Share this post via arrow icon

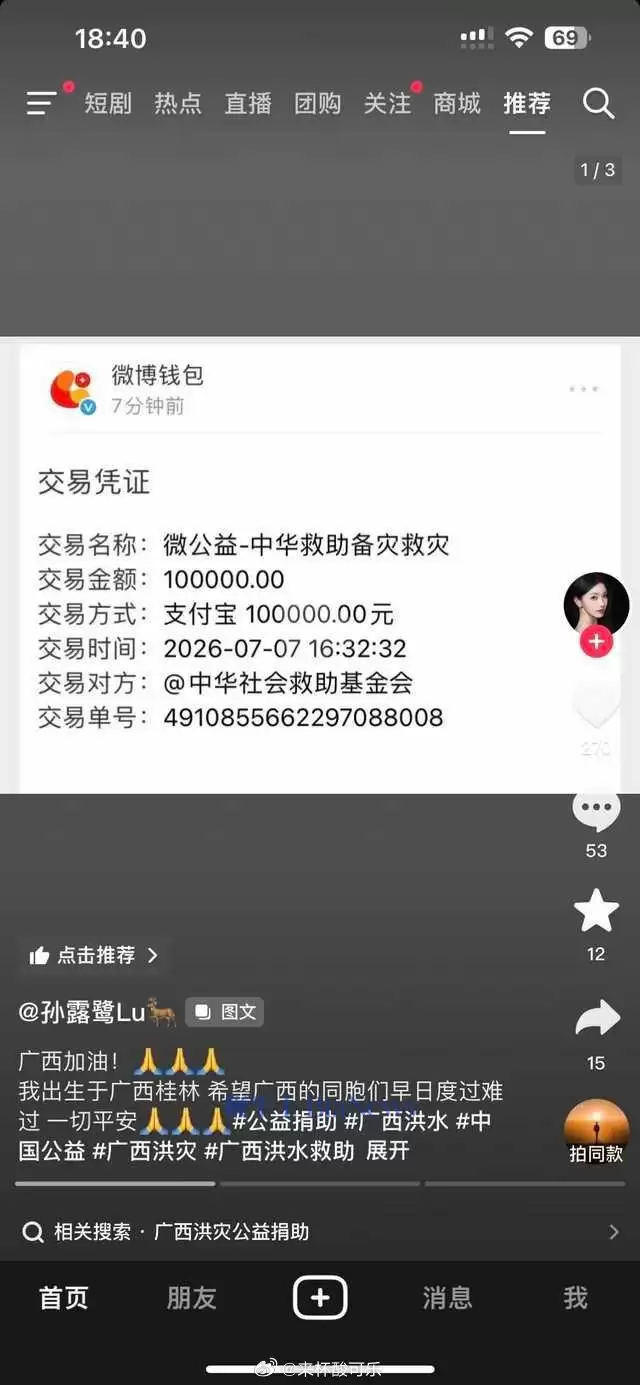[597, 1020]
